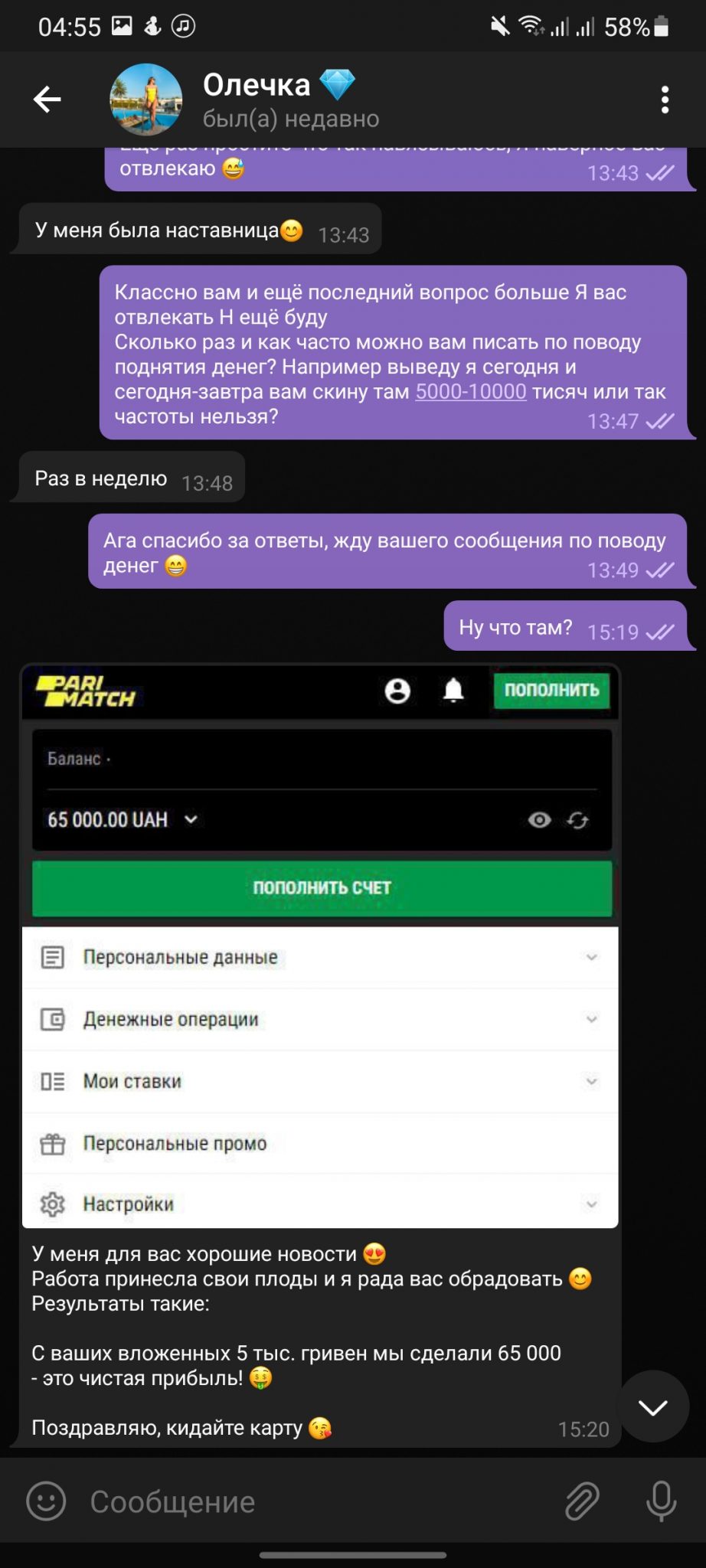Record a voice message

tap(661, 1501)
